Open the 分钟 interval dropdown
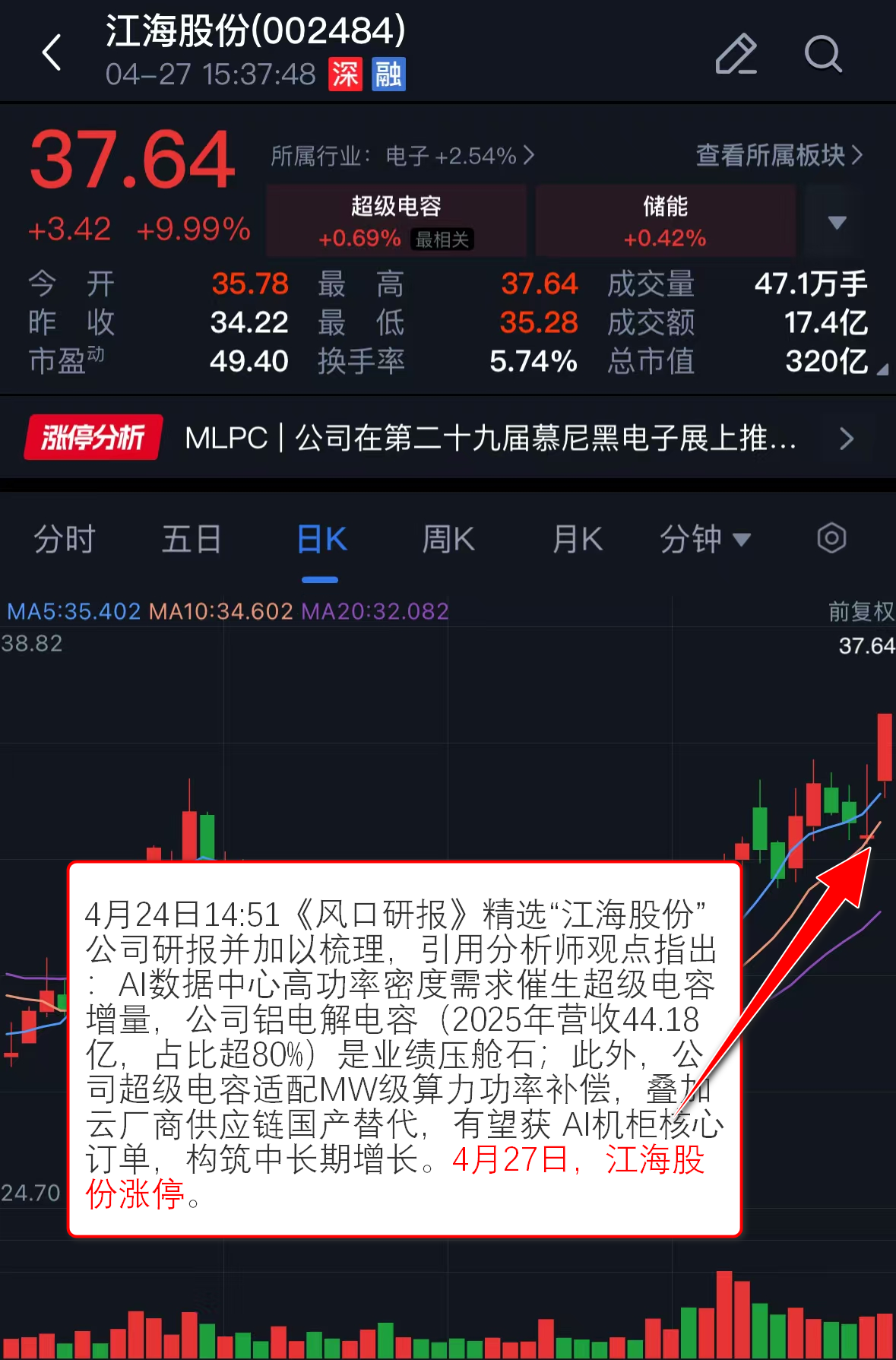Image resolution: width=896 pixels, height=1360 pixels. click(x=704, y=540)
